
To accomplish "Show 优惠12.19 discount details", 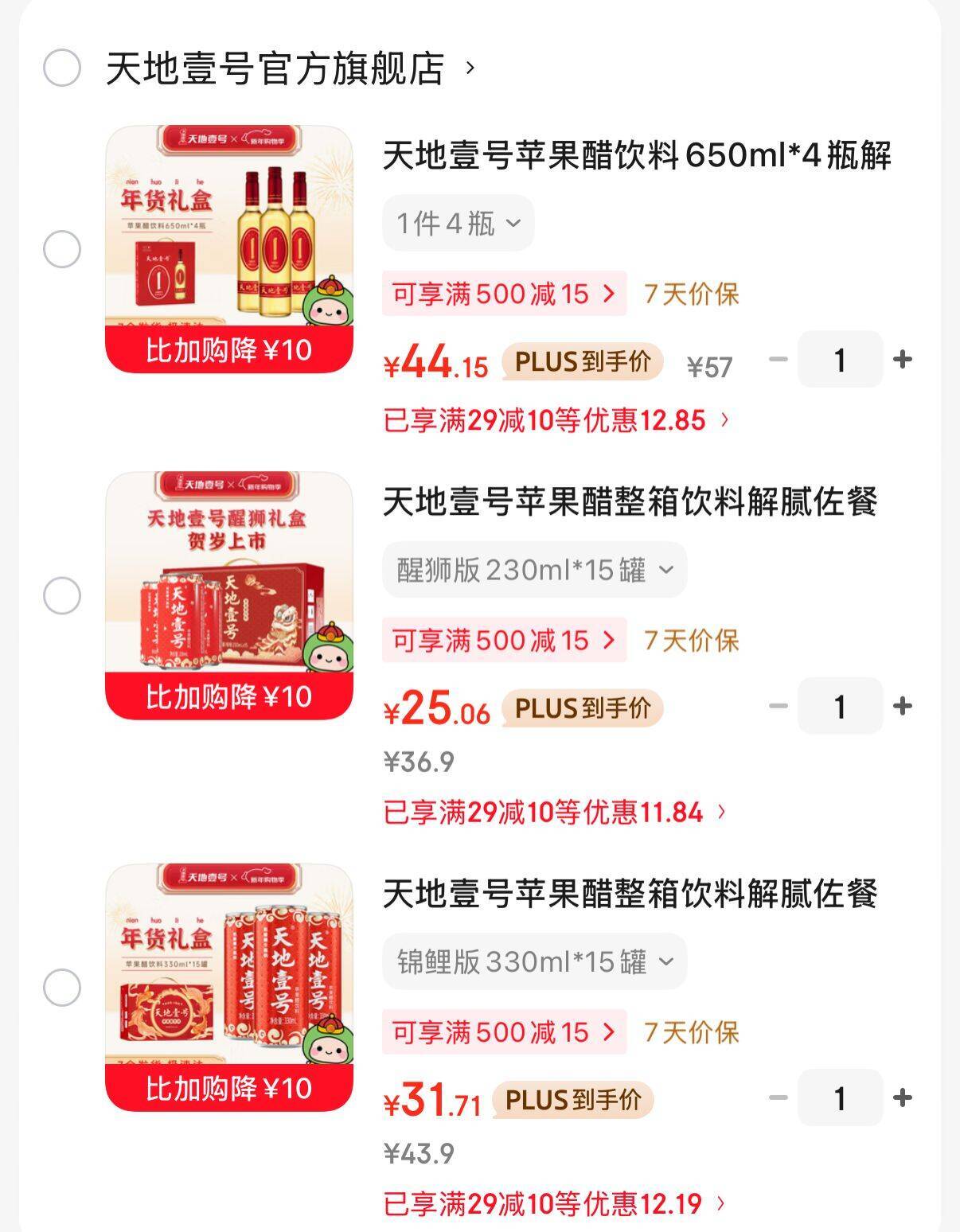I will 554,1204.
